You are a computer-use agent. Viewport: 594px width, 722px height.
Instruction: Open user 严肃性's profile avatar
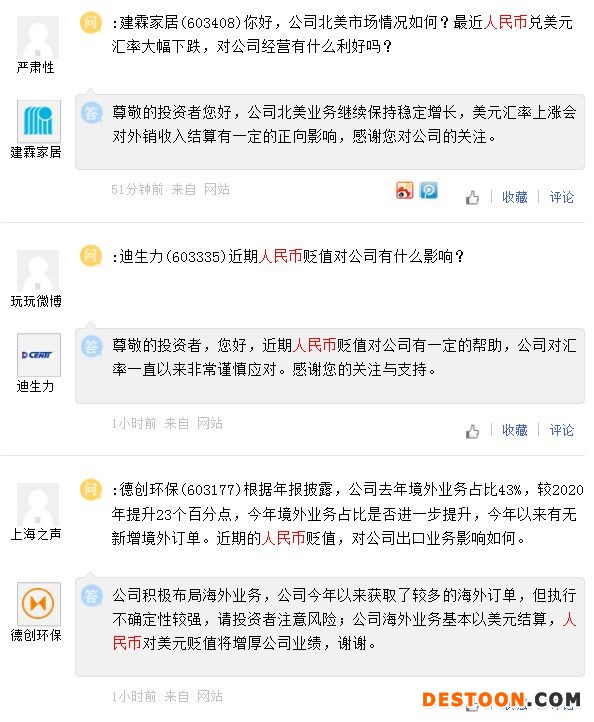(38, 37)
